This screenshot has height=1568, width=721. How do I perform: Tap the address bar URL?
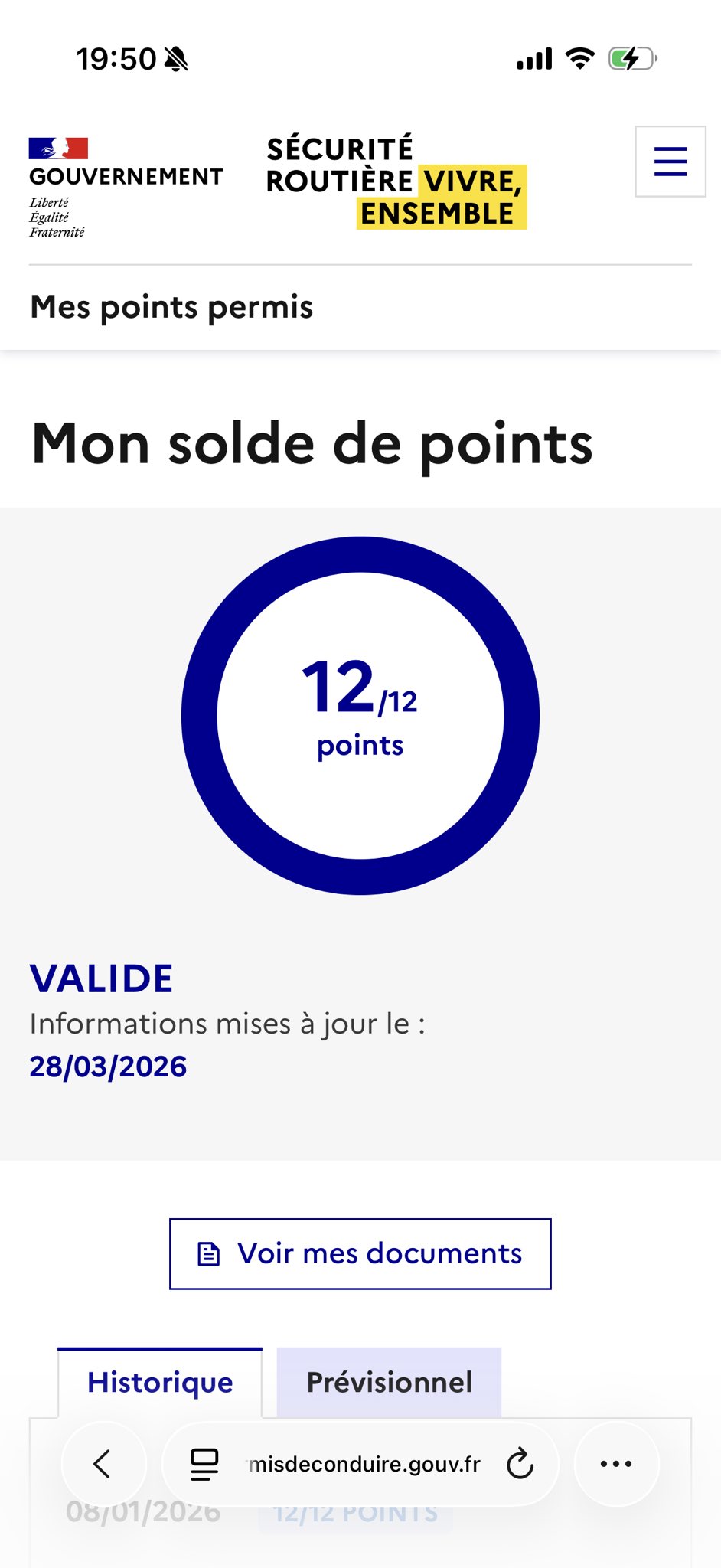pyautogui.click(x=365, y=1464)
